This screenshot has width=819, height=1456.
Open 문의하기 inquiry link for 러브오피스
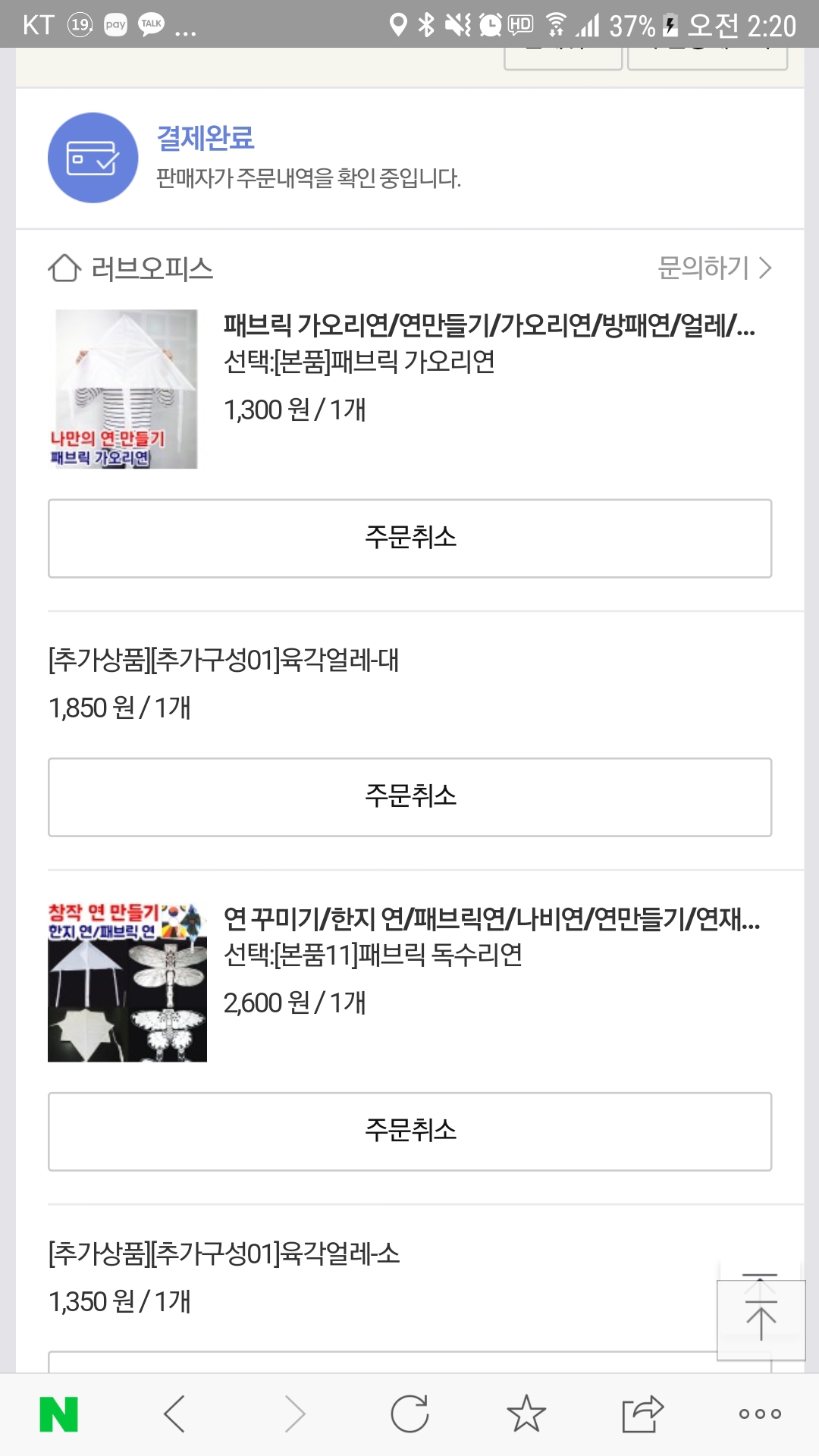714,268
